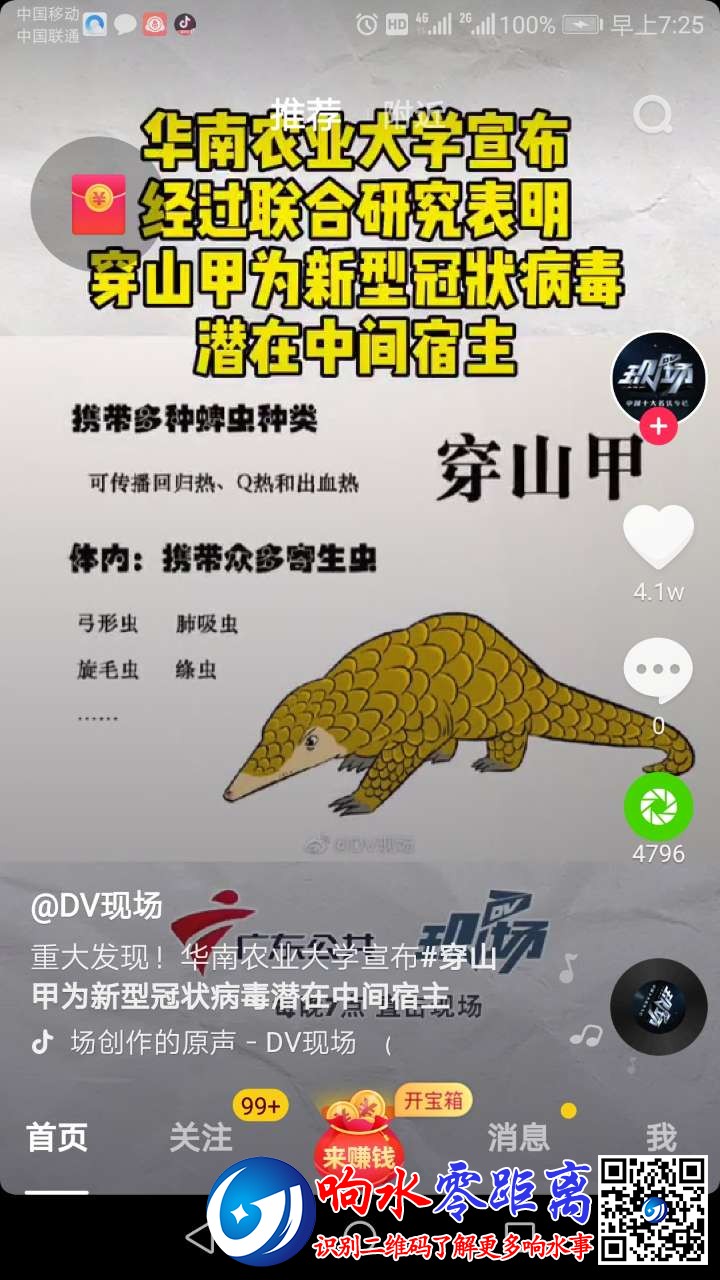Image resolution: width=720 pixels, height=1280 pixels.
Task: Open the spinning music disc
Action: coord(658,1006)
